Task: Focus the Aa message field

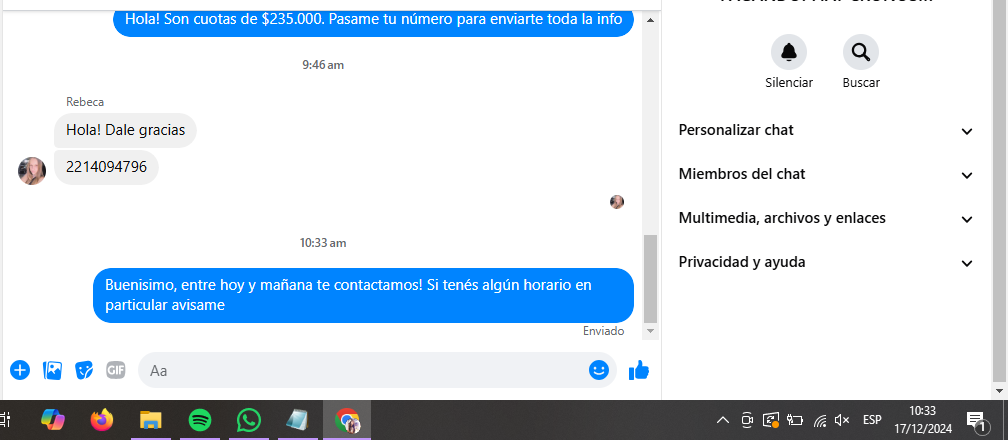Action: [360, 370]
